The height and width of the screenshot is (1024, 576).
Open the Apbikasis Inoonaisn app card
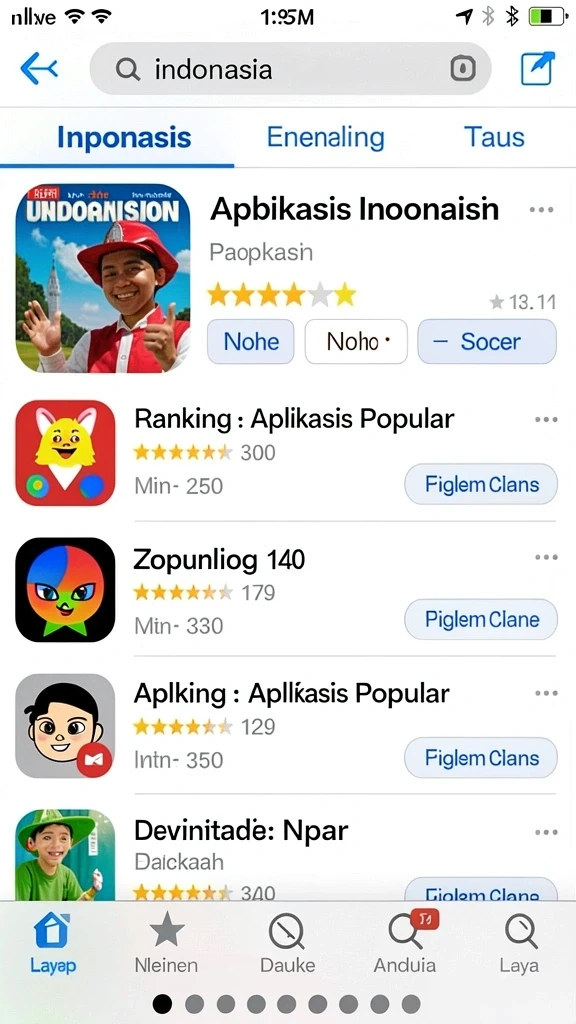[287, 278]
